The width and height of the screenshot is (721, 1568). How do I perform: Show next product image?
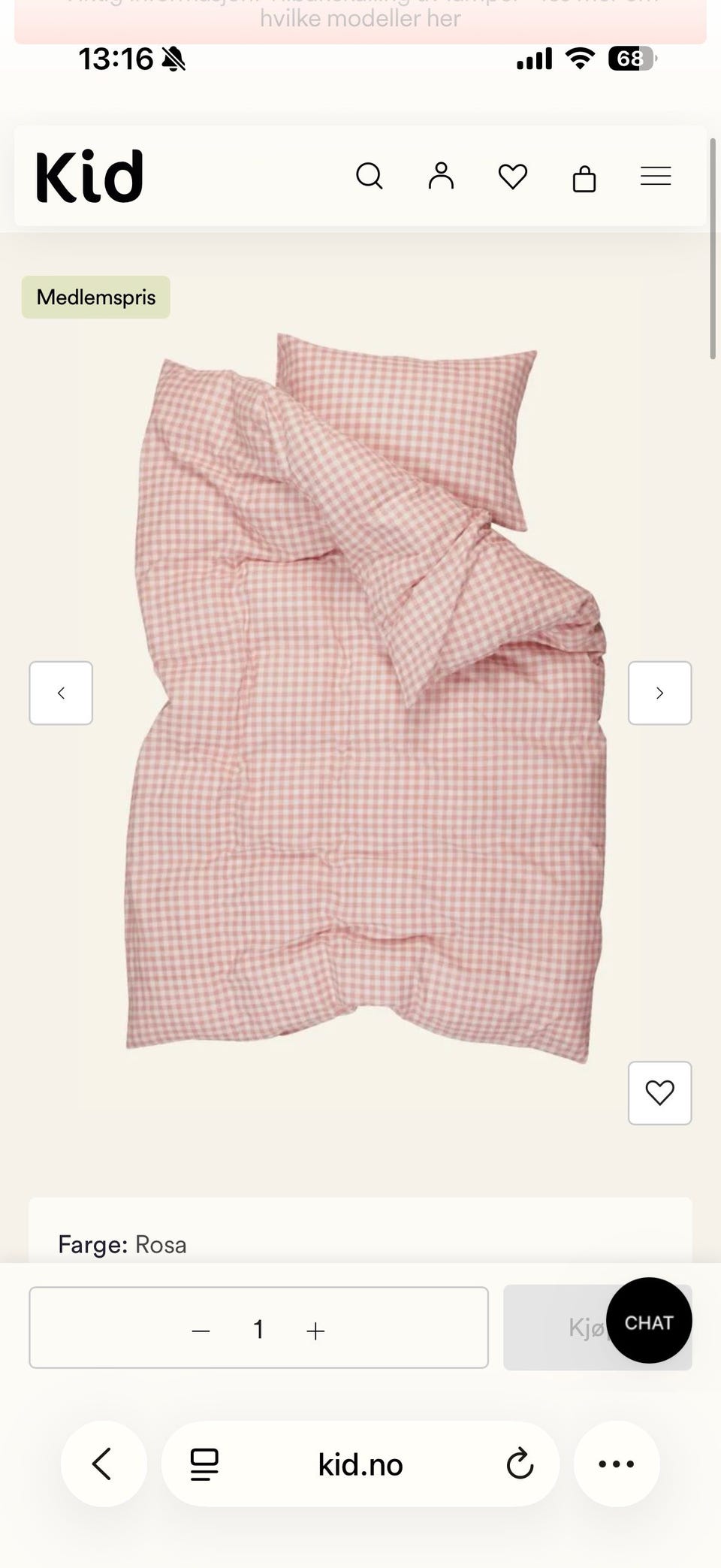pos(659,693)
